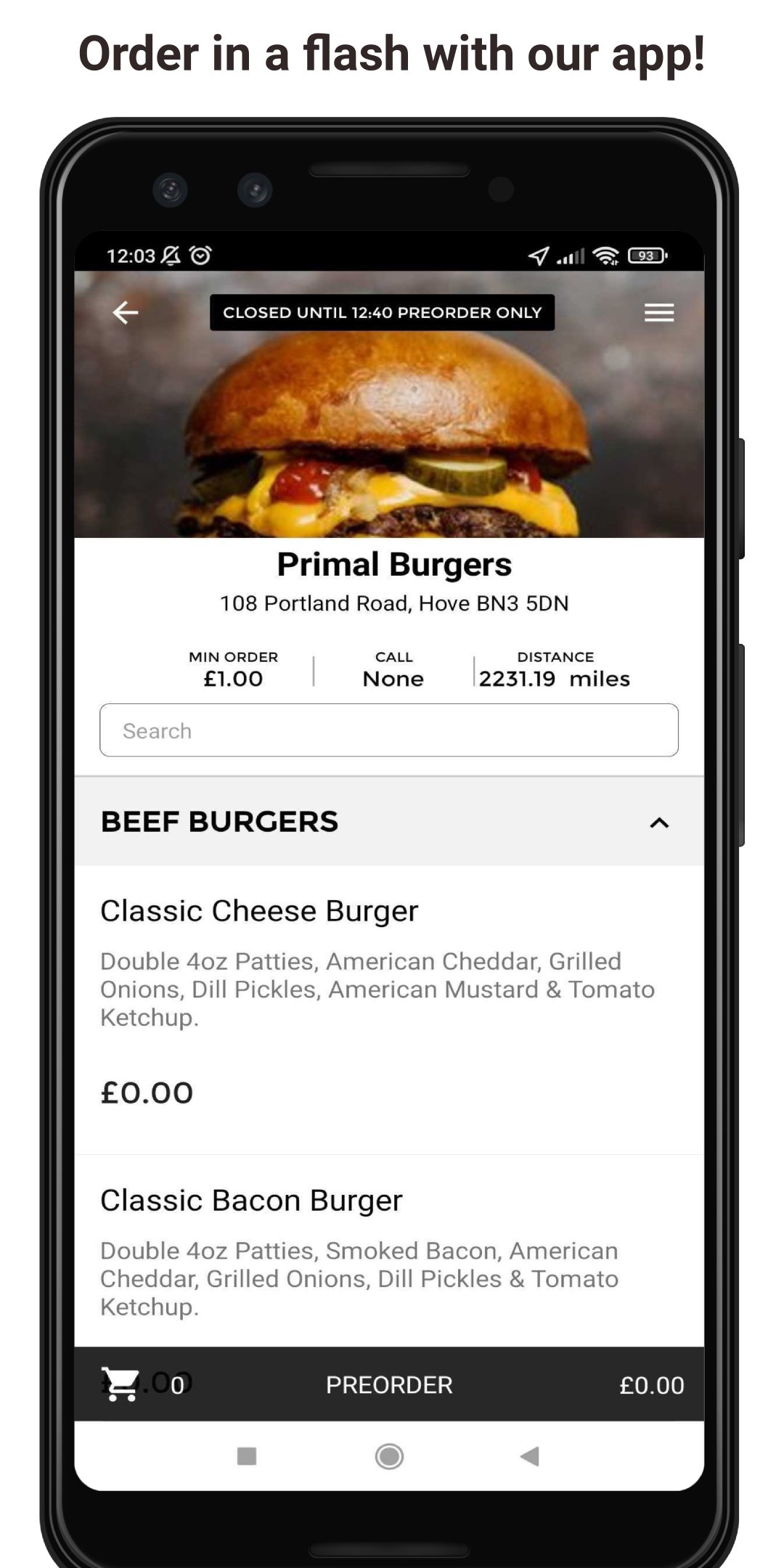Expand the restaurant header image area
The image size is (784, 1568).
click(x=392, y=436)
